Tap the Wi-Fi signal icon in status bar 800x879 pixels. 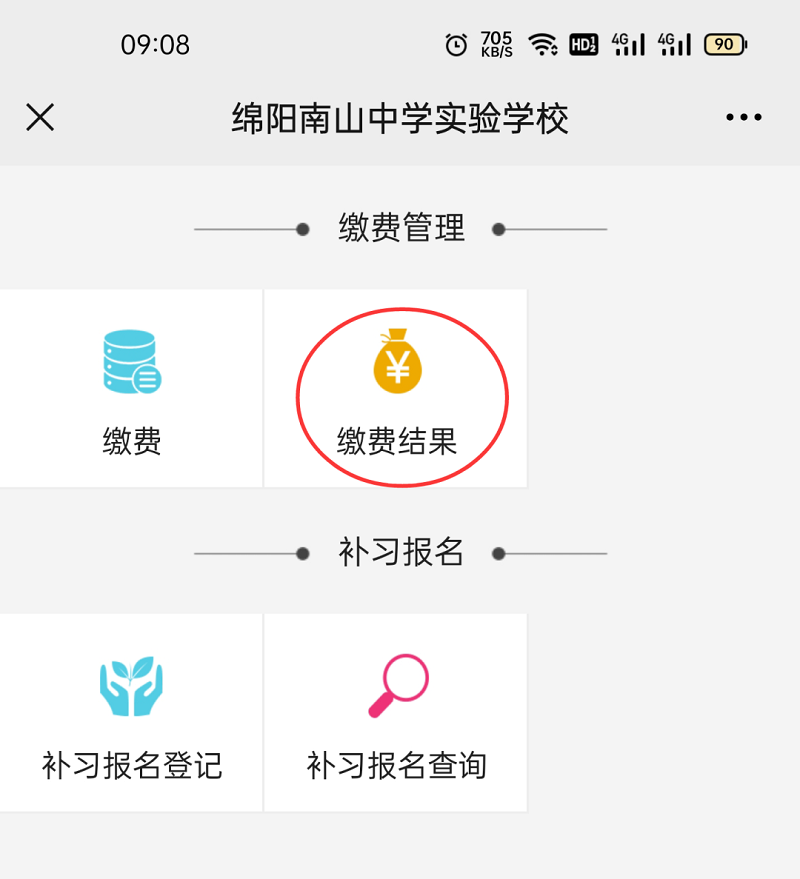(543, 44)
